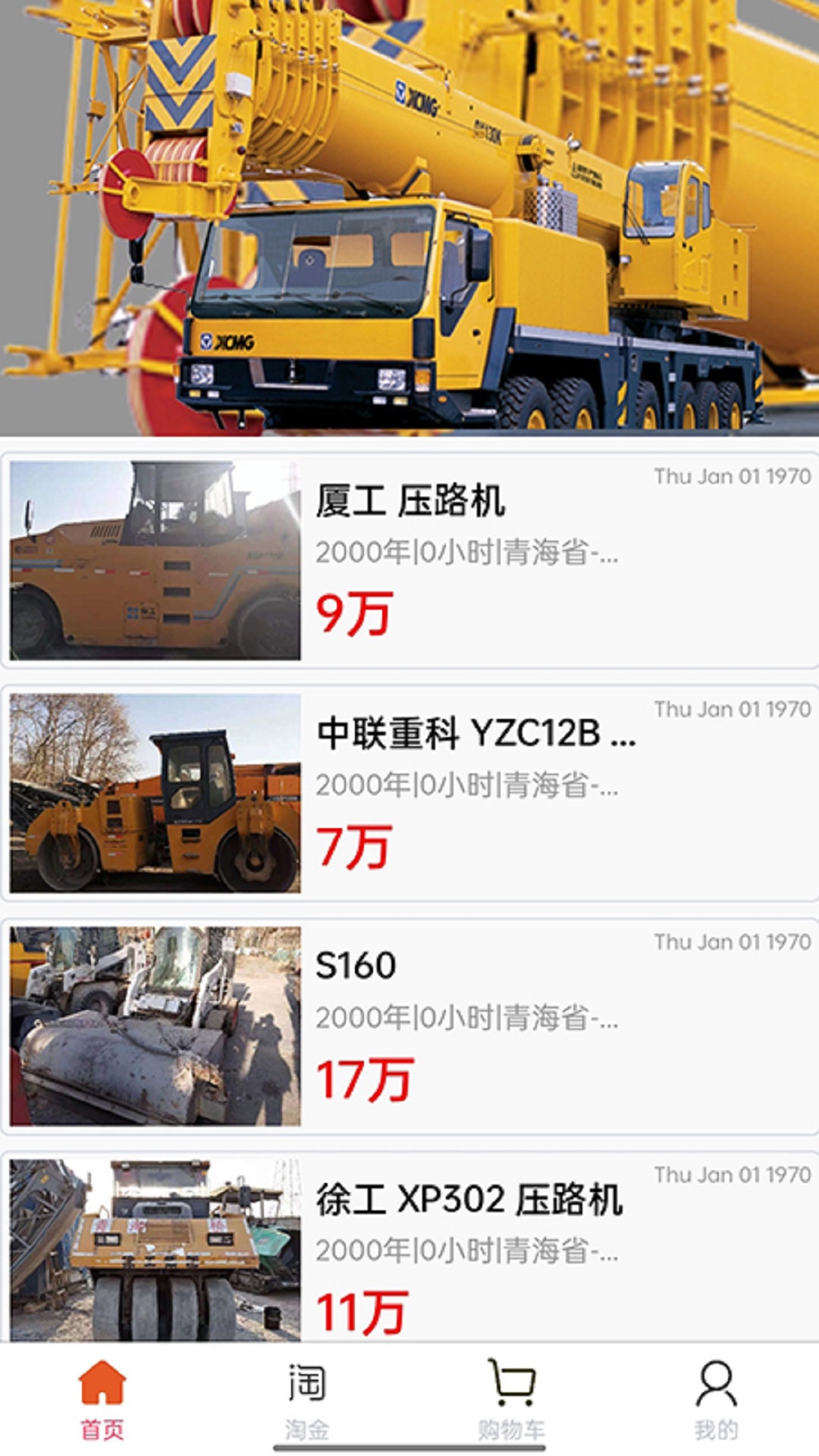Open the XCMG crane banner
Image resolution: width=819 pixels, height=1456 pixels.
point(409,218)
